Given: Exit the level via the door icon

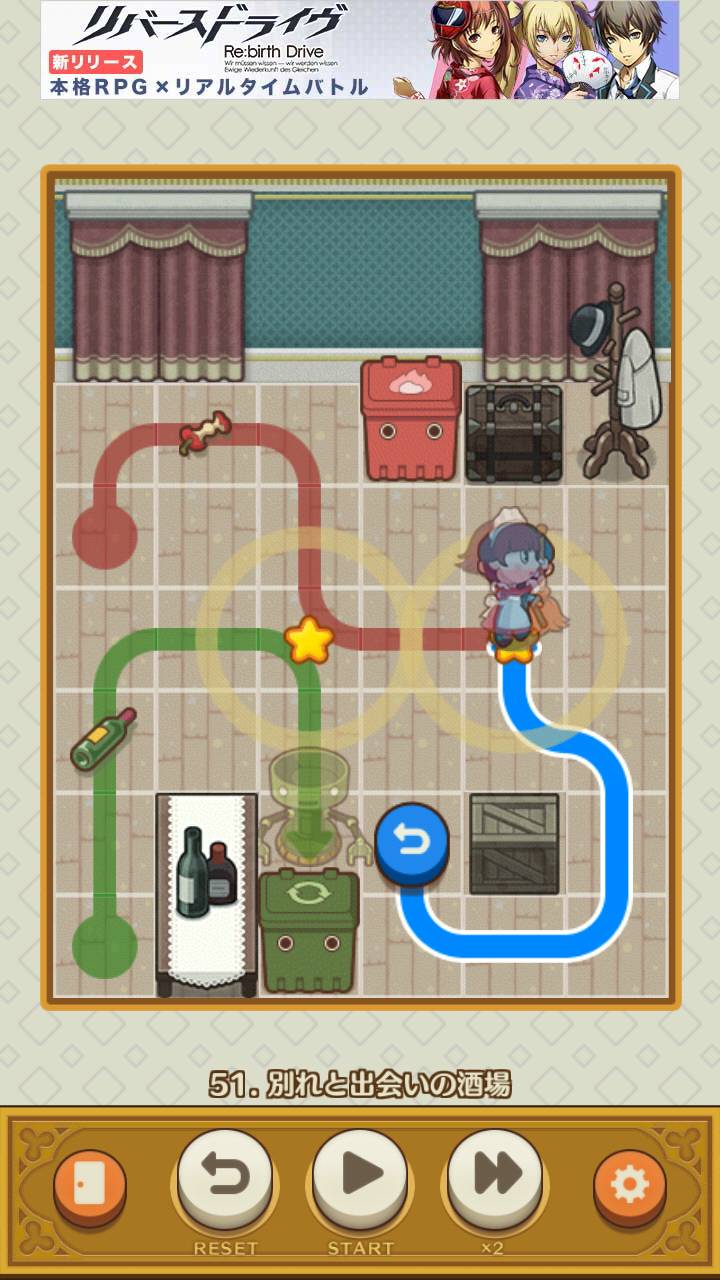Looking at the screenshot, I should (x=90, y=1186).
